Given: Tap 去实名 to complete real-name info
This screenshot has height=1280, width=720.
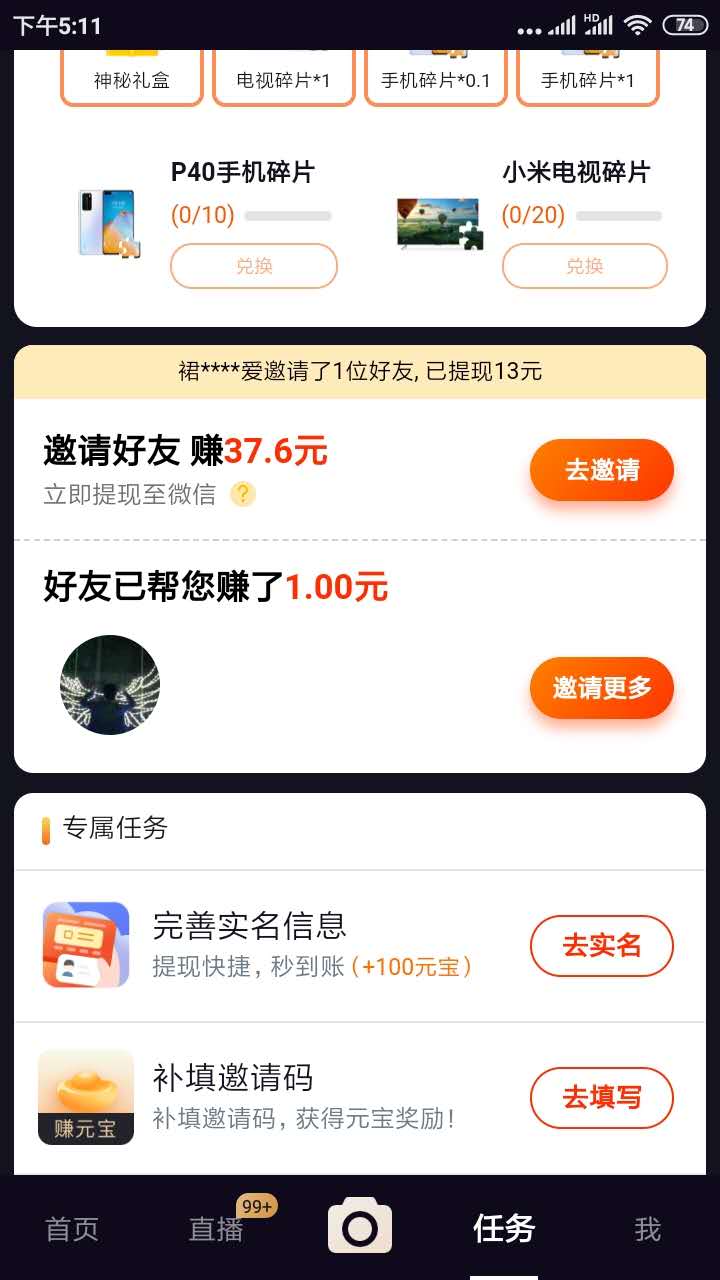Looking at the screenshot, I should (x=601, y=946).
